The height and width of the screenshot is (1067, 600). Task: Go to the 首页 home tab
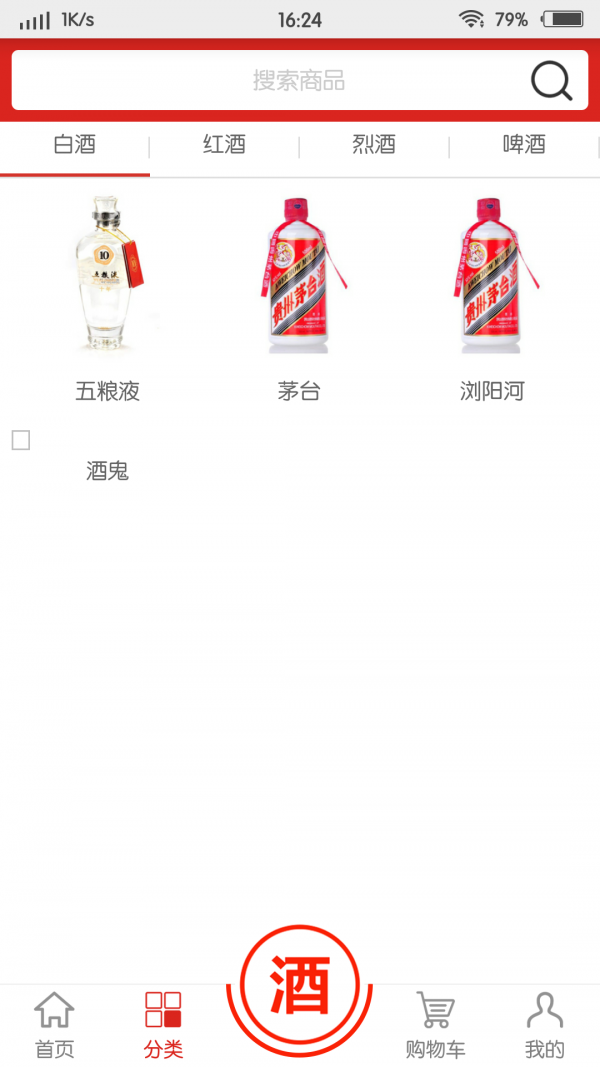pos(55,1025)
